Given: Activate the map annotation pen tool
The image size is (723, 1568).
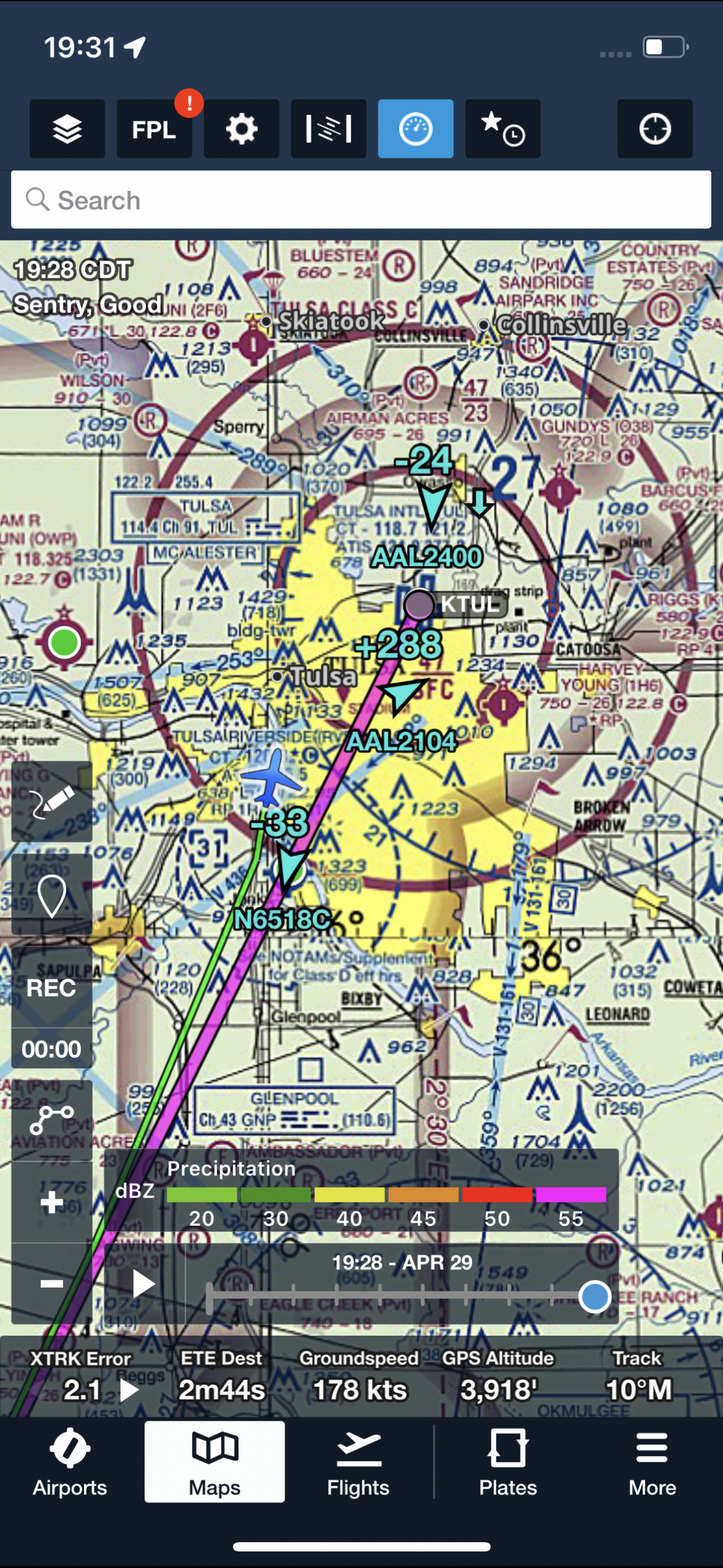Looking at the screenshot, I should click(52, 801).
